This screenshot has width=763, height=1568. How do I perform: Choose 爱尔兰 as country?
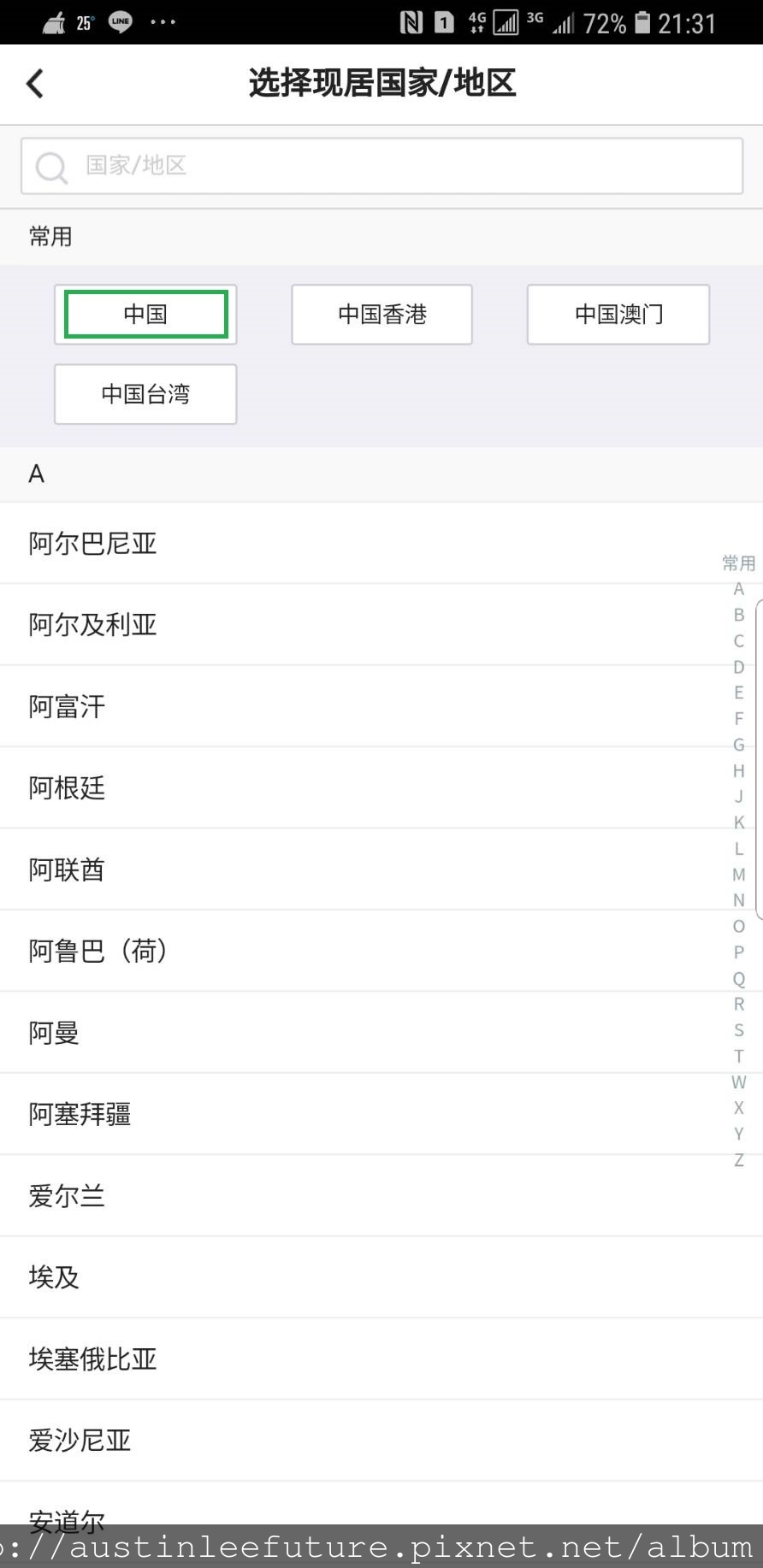click(381, 1196)
